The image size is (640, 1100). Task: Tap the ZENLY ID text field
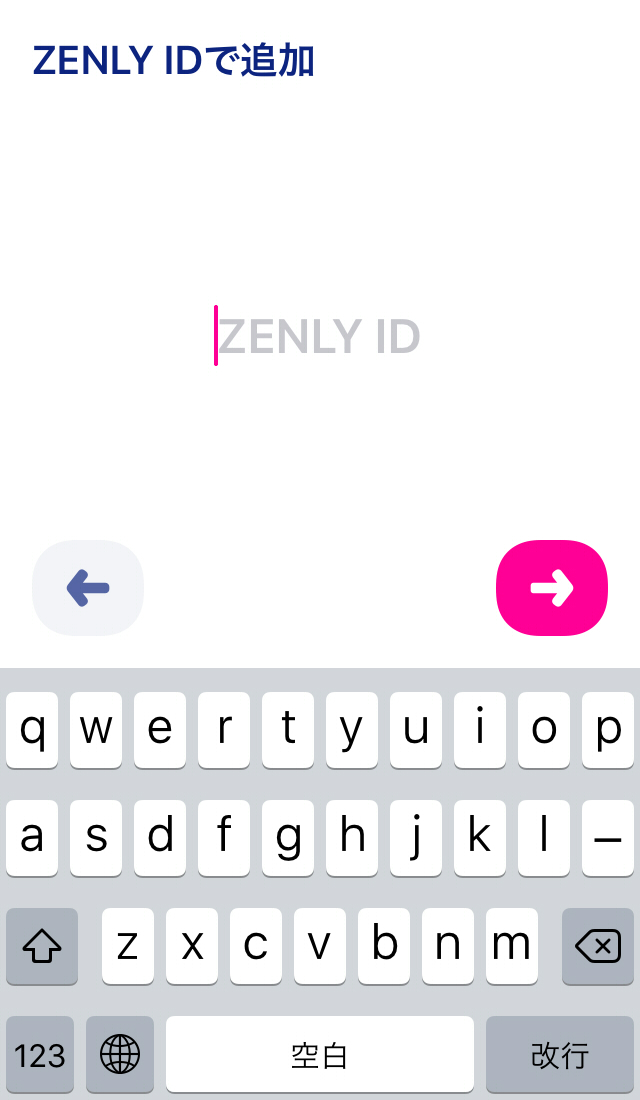click(x=319, y=336)
